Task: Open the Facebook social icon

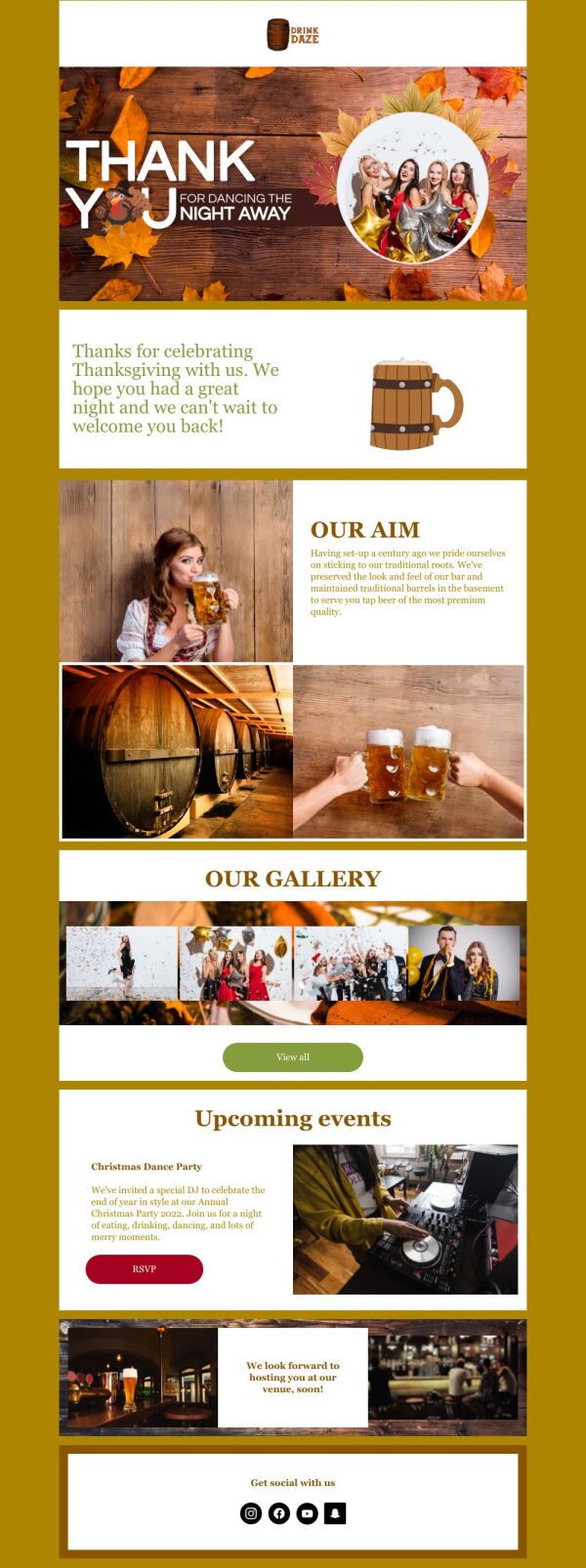Action: 279,1513
